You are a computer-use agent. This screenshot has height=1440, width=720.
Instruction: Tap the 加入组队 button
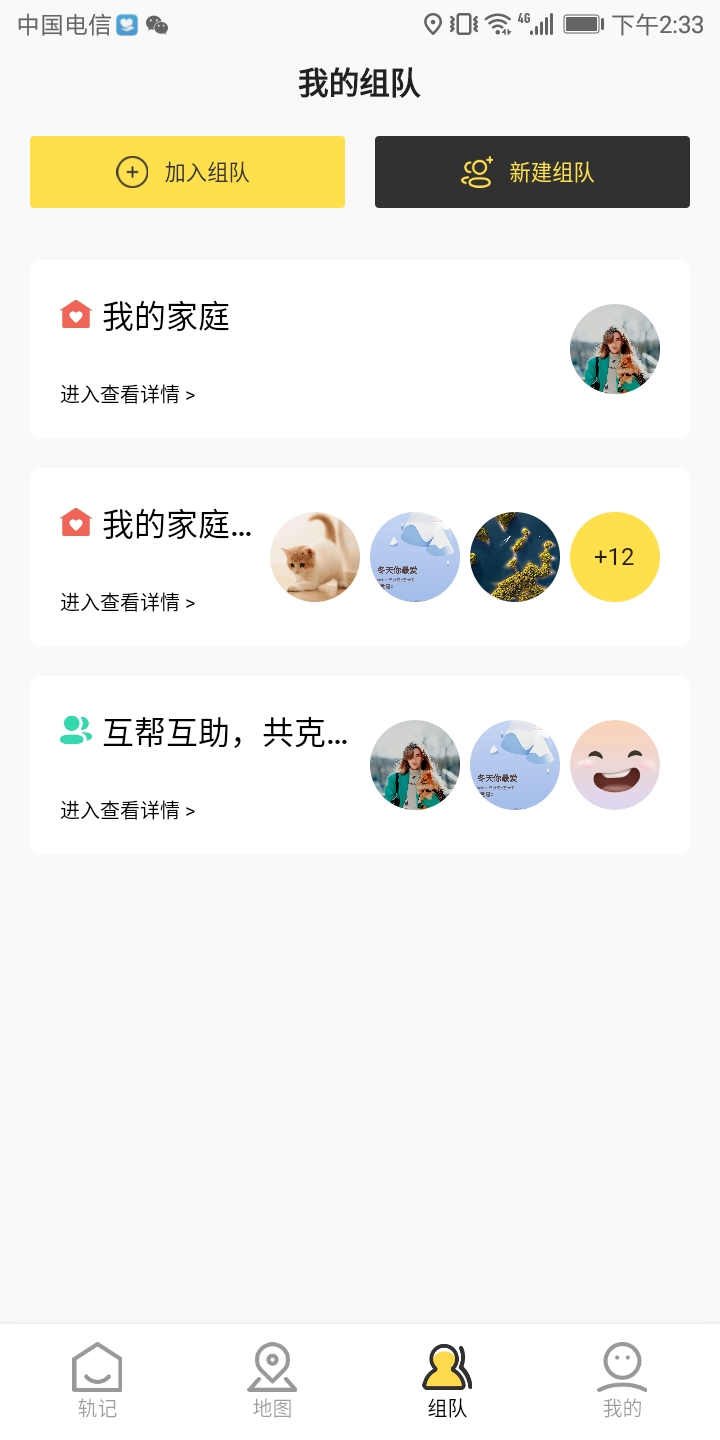click(x=187, y=172)
